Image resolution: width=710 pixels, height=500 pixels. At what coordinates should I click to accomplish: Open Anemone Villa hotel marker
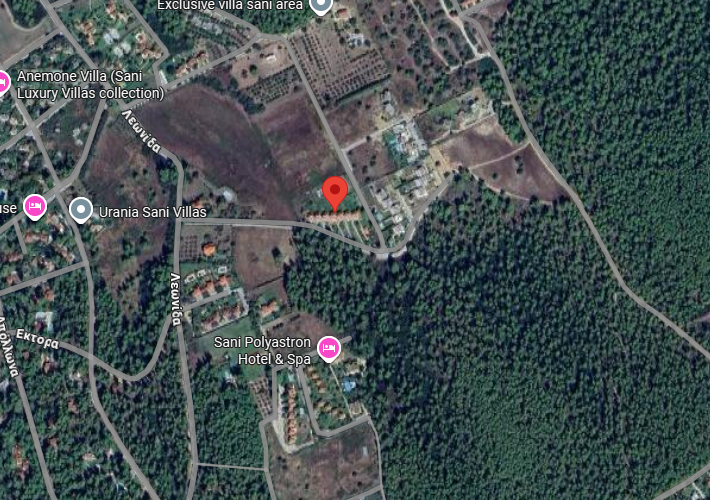pos(3,82)
